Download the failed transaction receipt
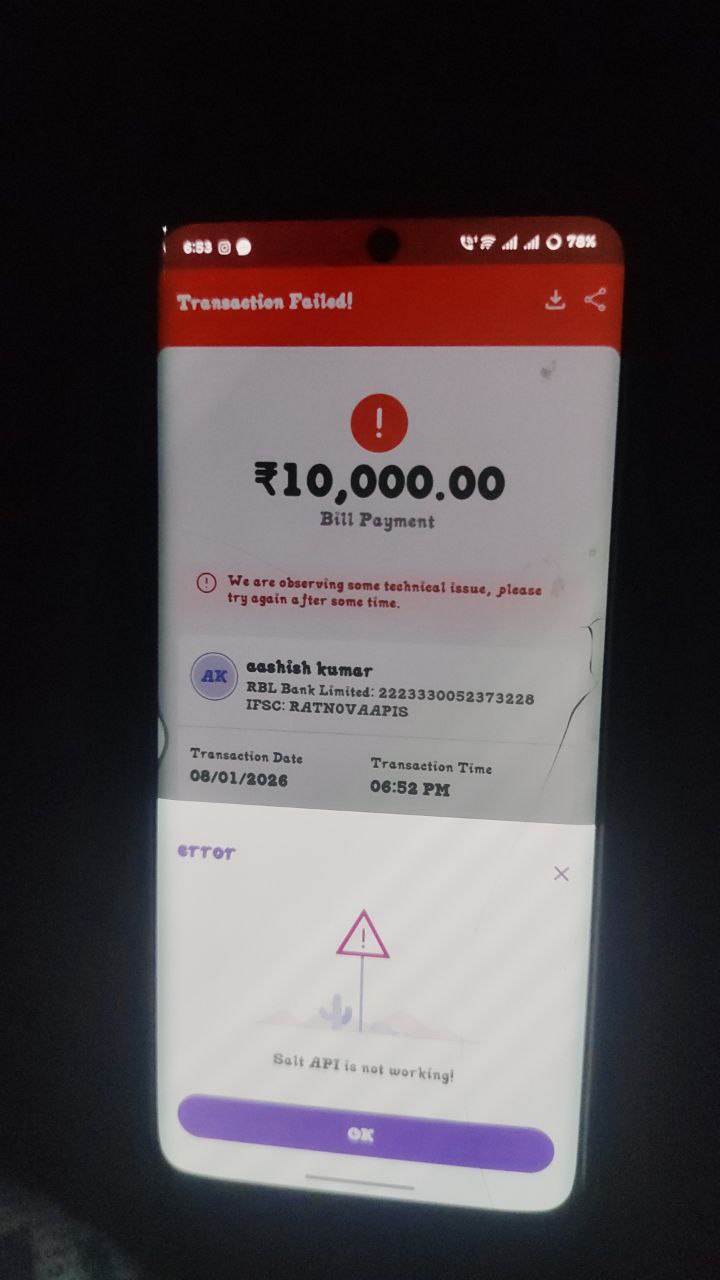Viewport: 720px width, 1280px height. point(555,300)
